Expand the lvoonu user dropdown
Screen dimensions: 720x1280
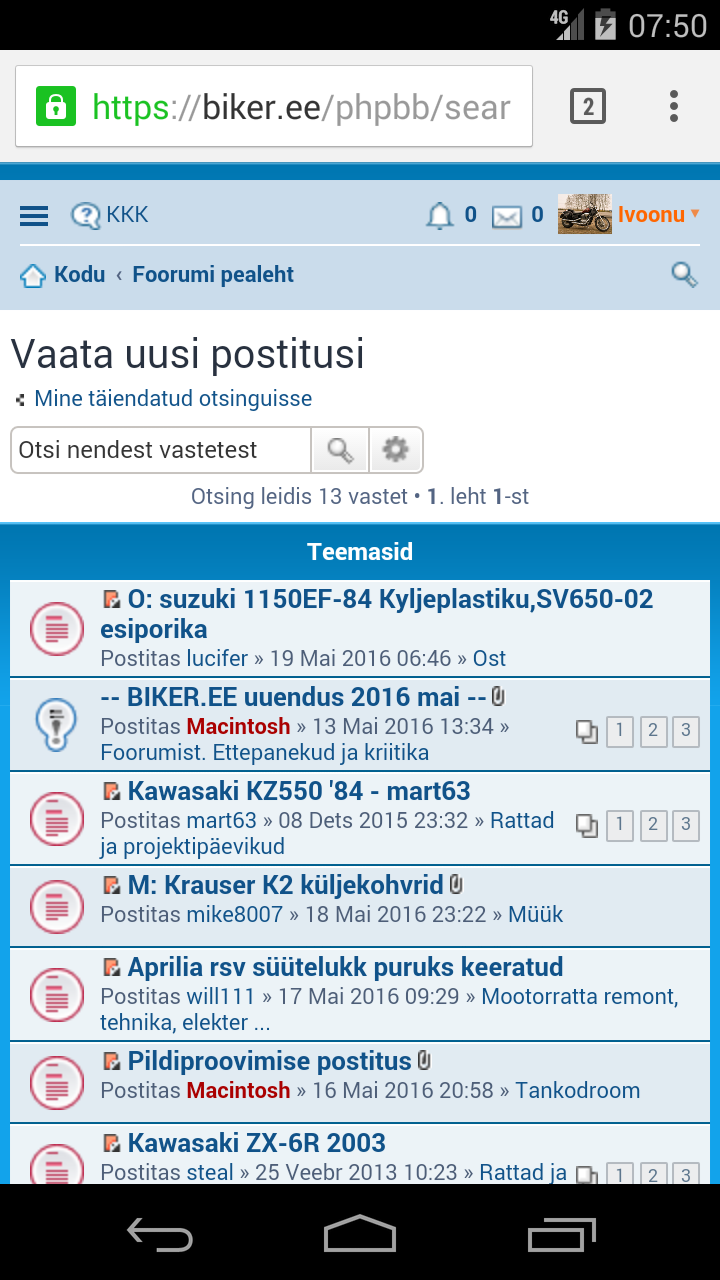658,214
